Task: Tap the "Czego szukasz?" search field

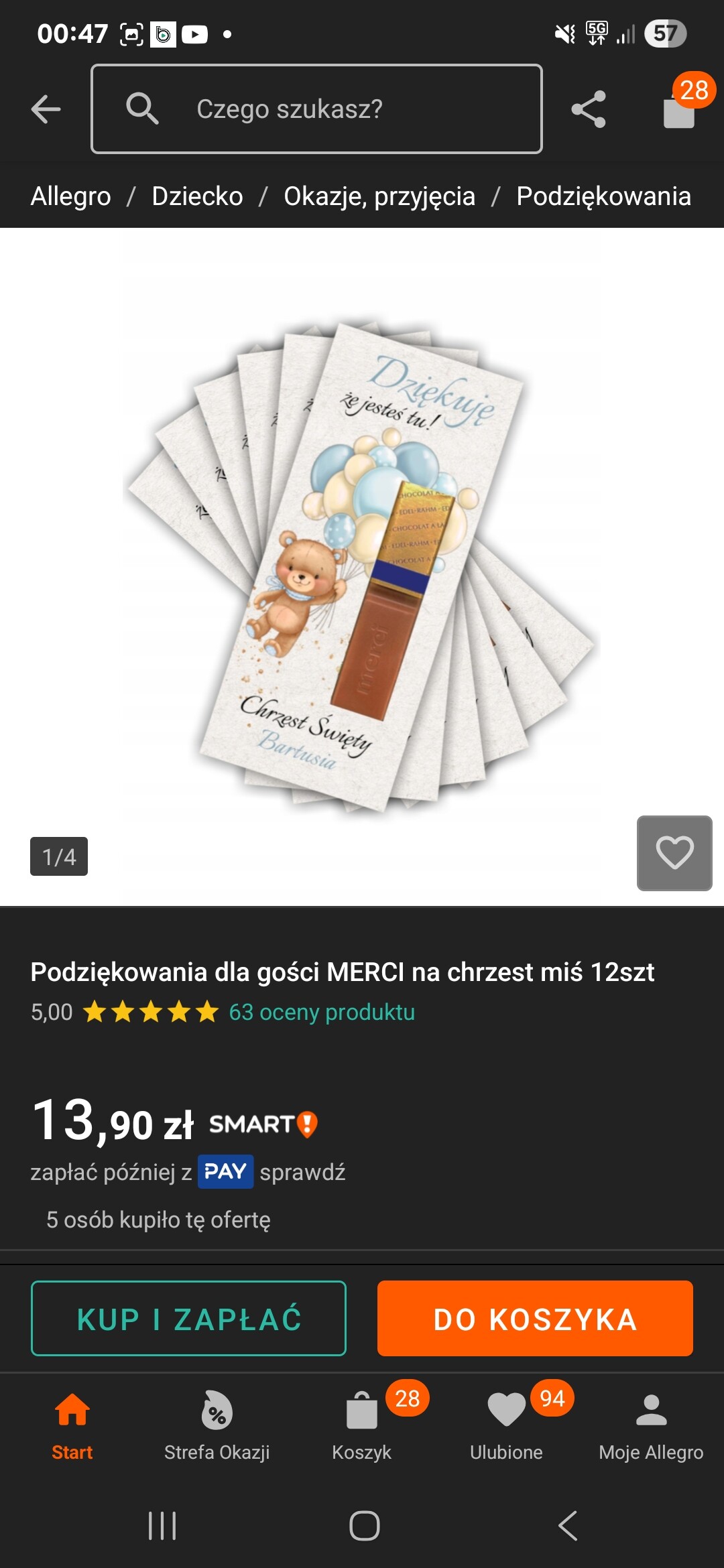Action: pyautogui.click(x=316, y=109)
